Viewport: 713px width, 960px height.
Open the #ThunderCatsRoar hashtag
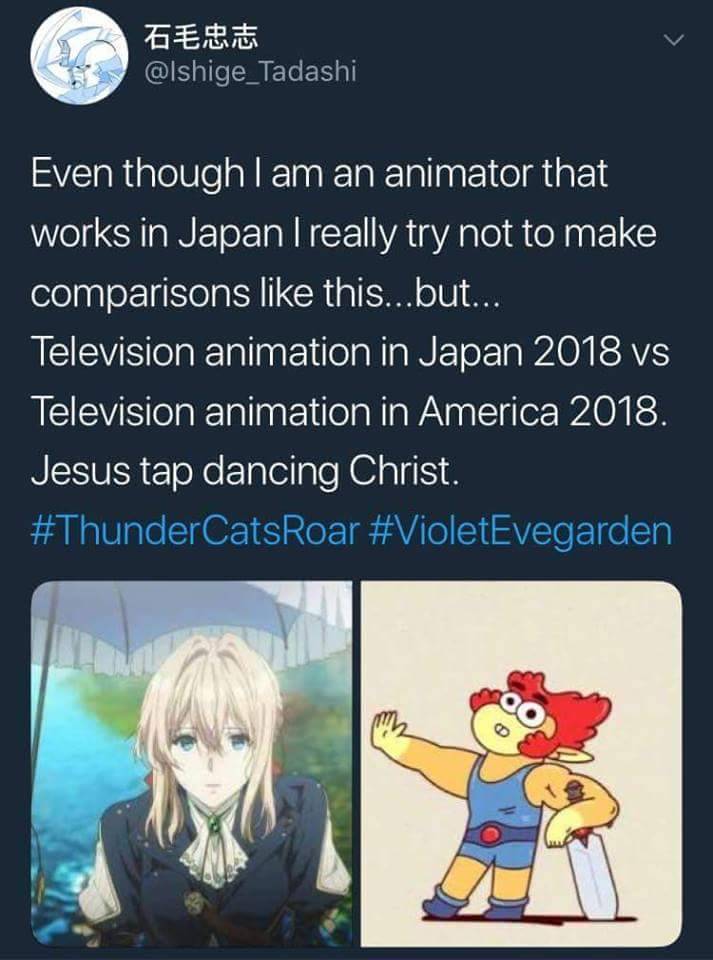pyautogui.click(x=193, y=529)
